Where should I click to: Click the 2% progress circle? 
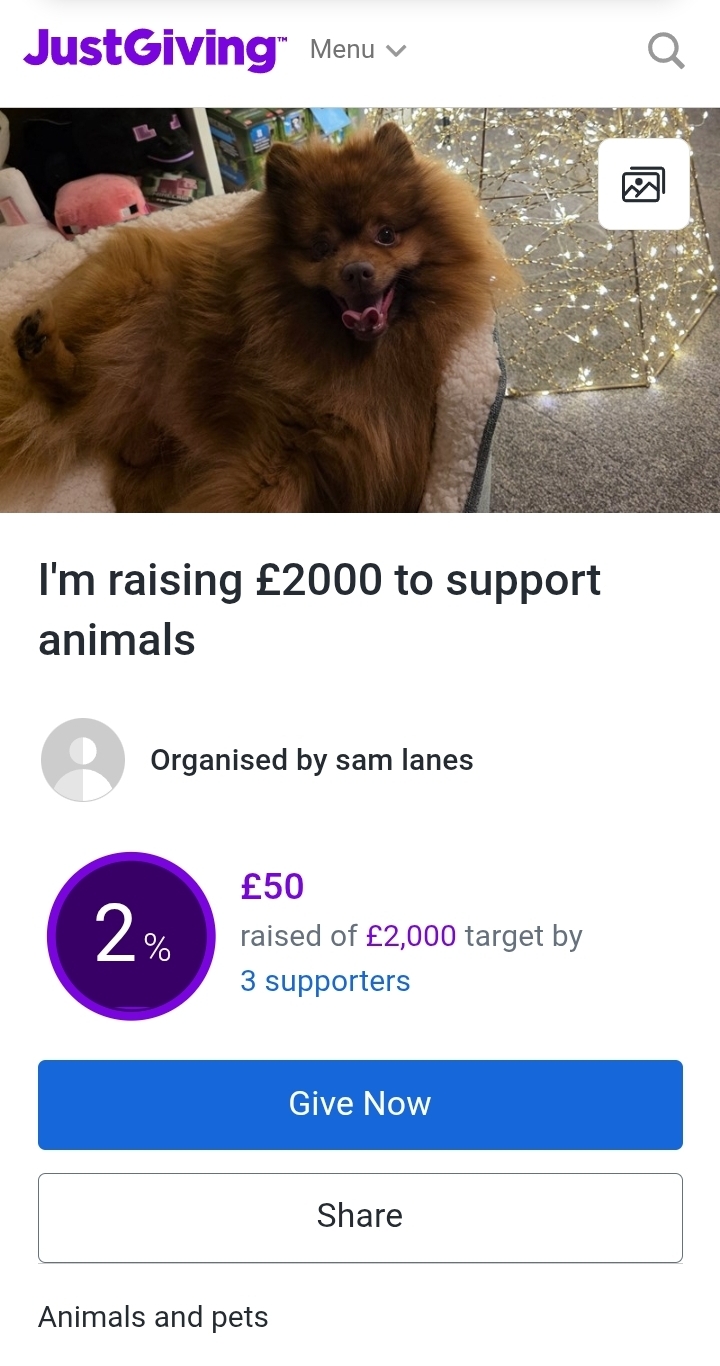point(131,934)
